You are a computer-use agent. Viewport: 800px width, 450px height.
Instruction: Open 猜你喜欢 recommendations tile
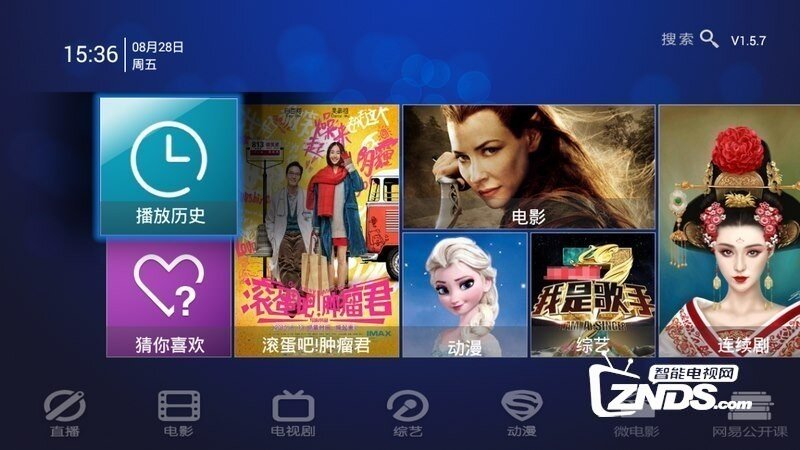(x=169, y=301)
